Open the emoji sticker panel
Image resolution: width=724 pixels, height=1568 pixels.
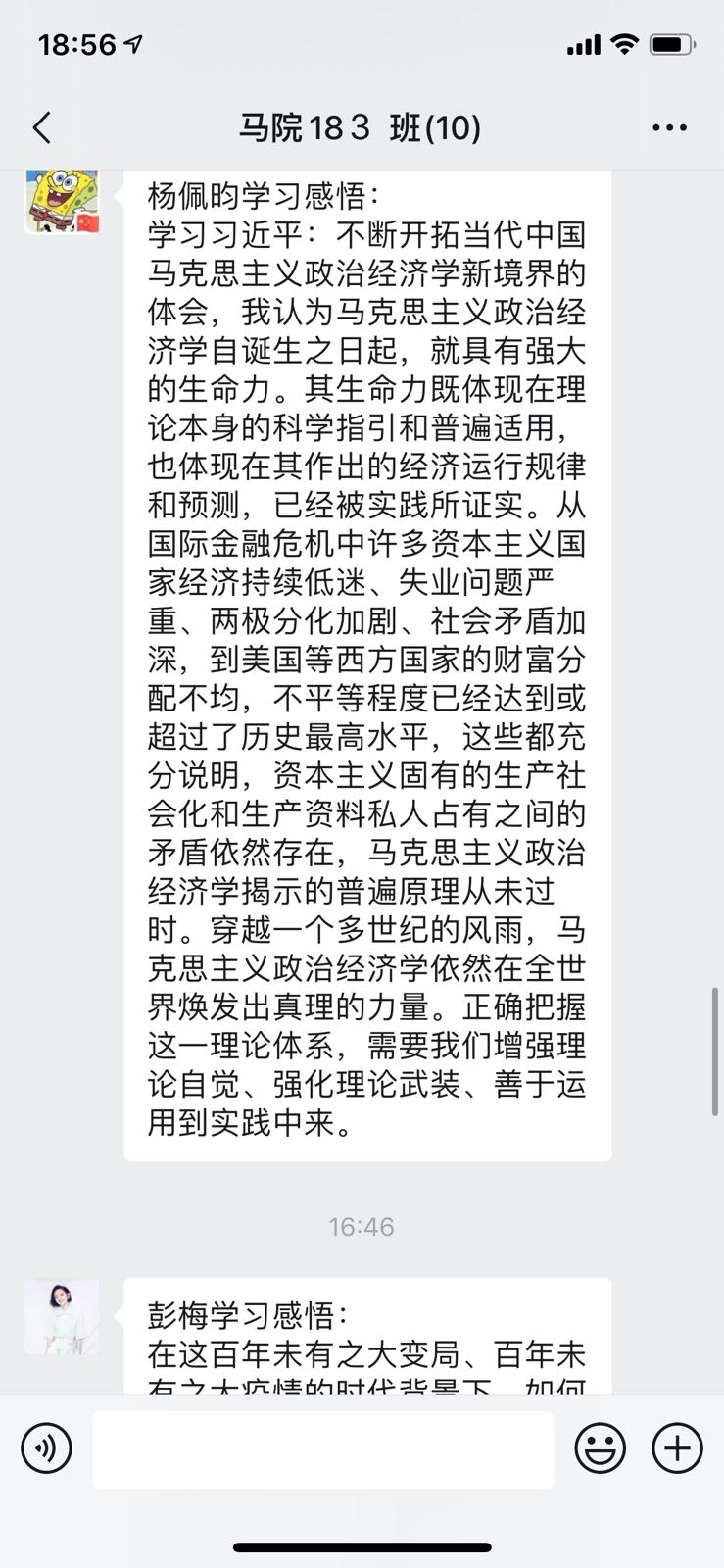600,1447
